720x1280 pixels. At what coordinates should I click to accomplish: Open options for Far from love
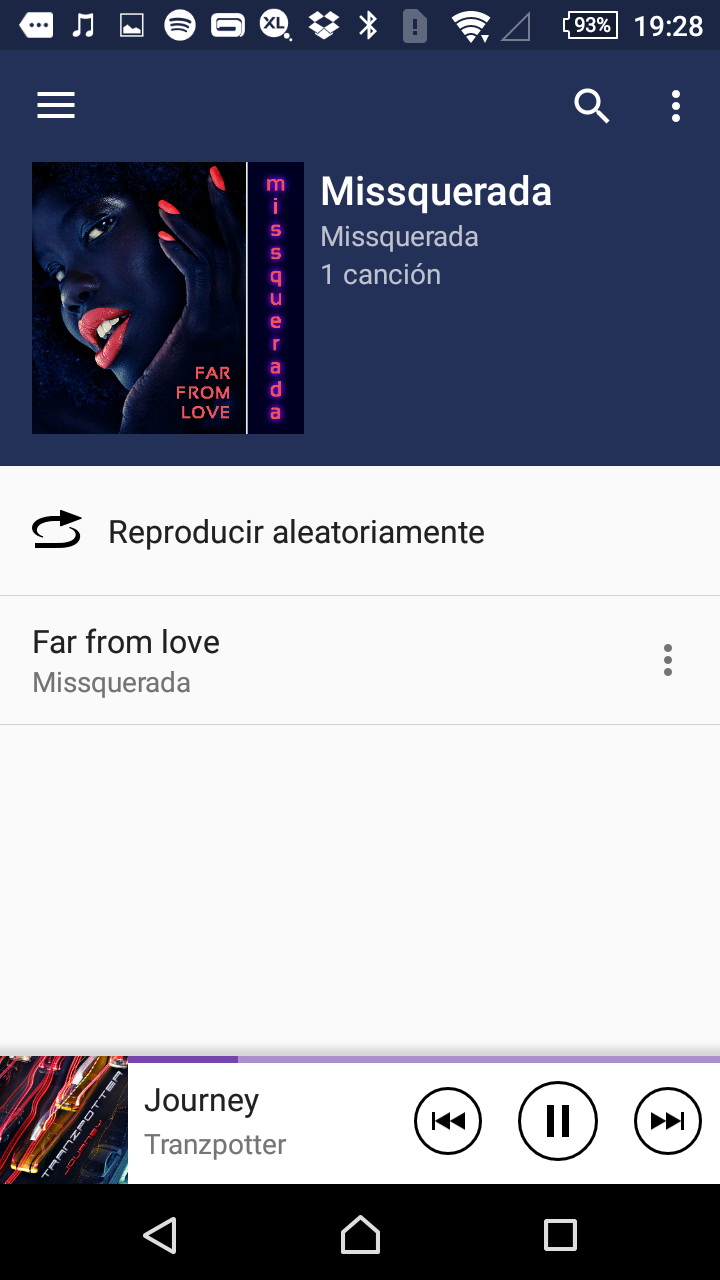coord(668,660)
